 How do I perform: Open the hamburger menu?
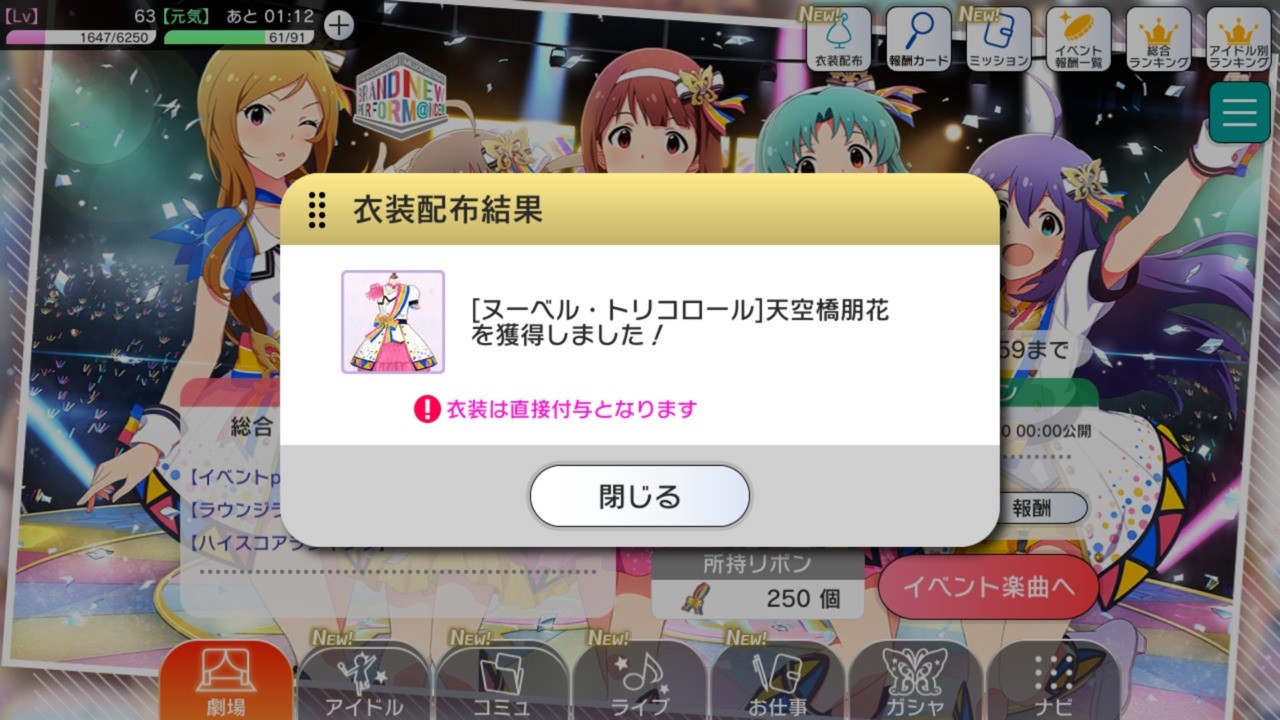point(1239,113)
